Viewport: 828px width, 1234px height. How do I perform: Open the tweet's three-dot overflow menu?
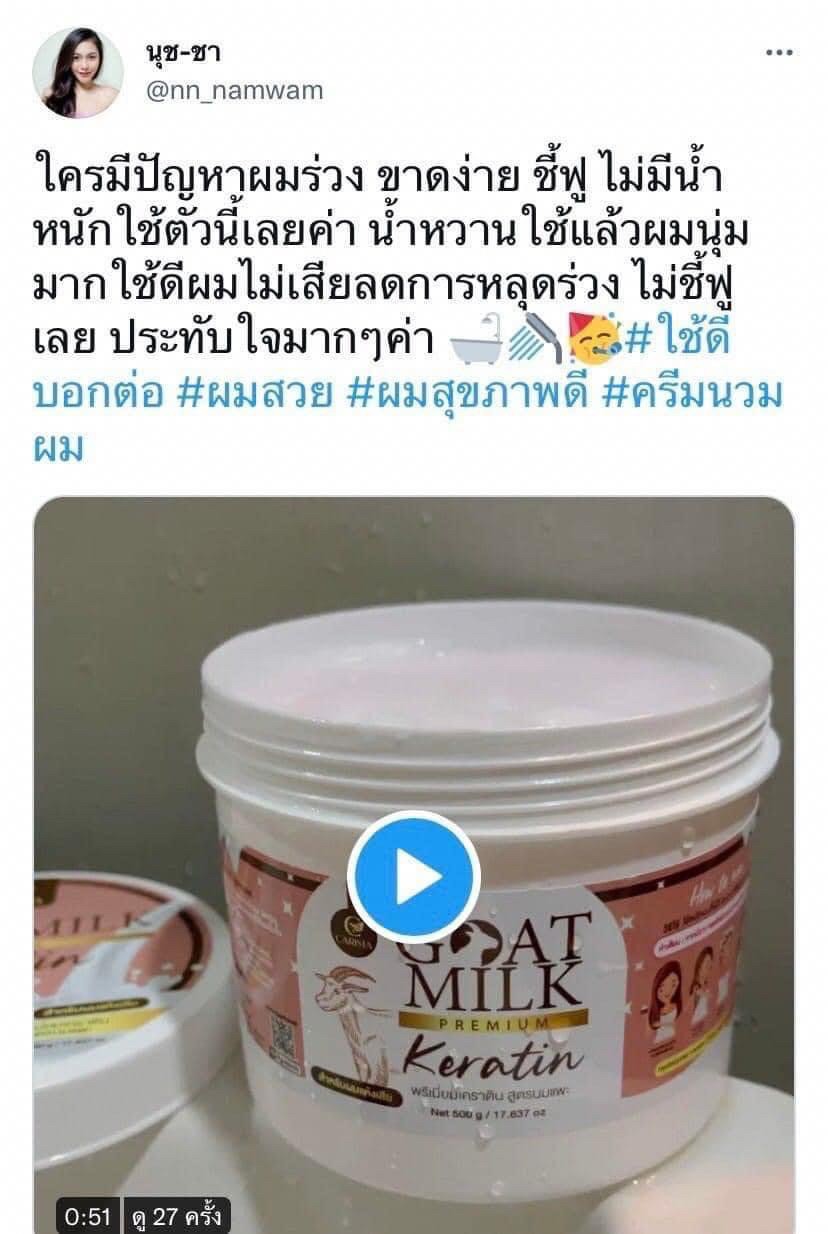[x=779, y=53]
